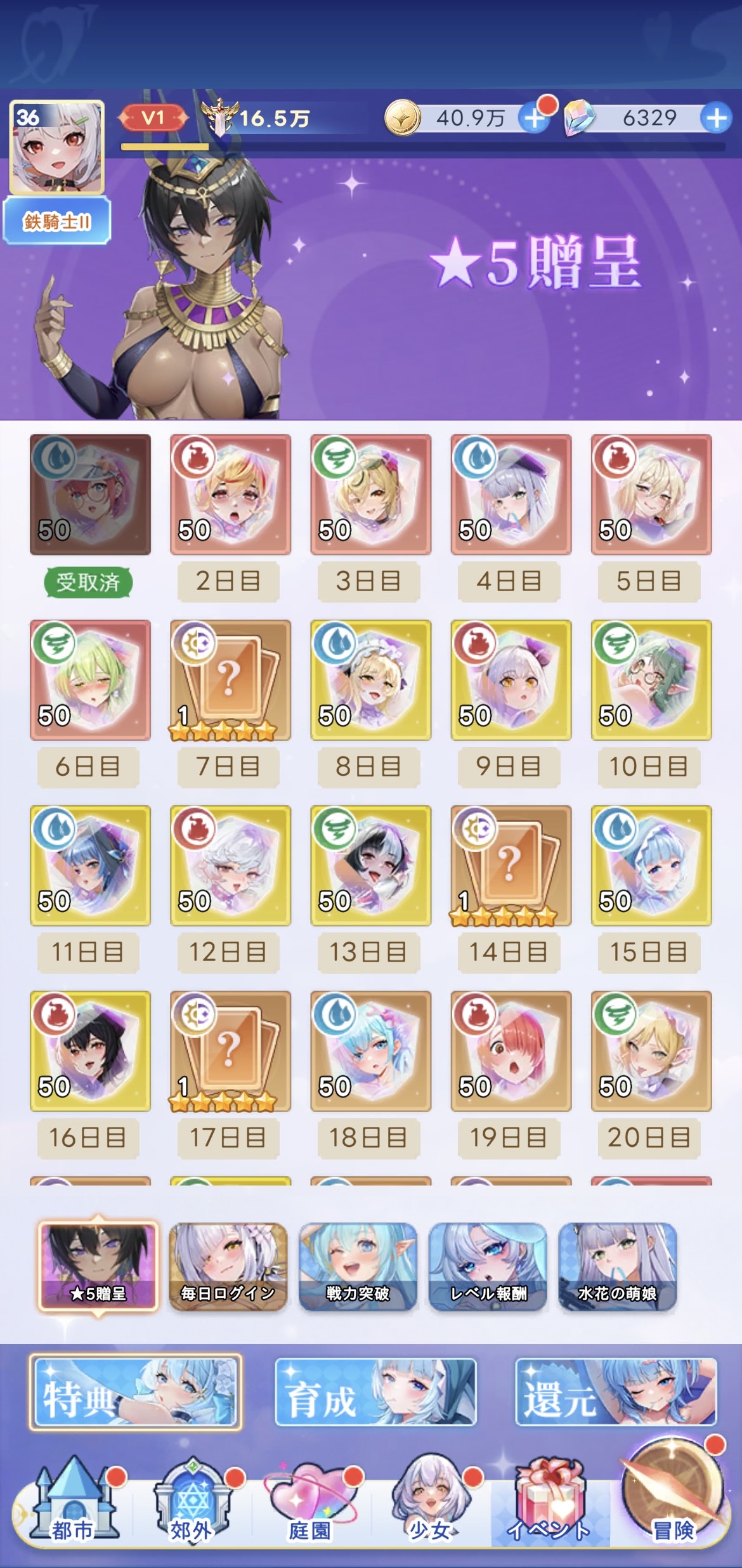This screenshot has height=1568, width=742.
Task: Add more gold coins with plus
Action: (x=534, y=119)
